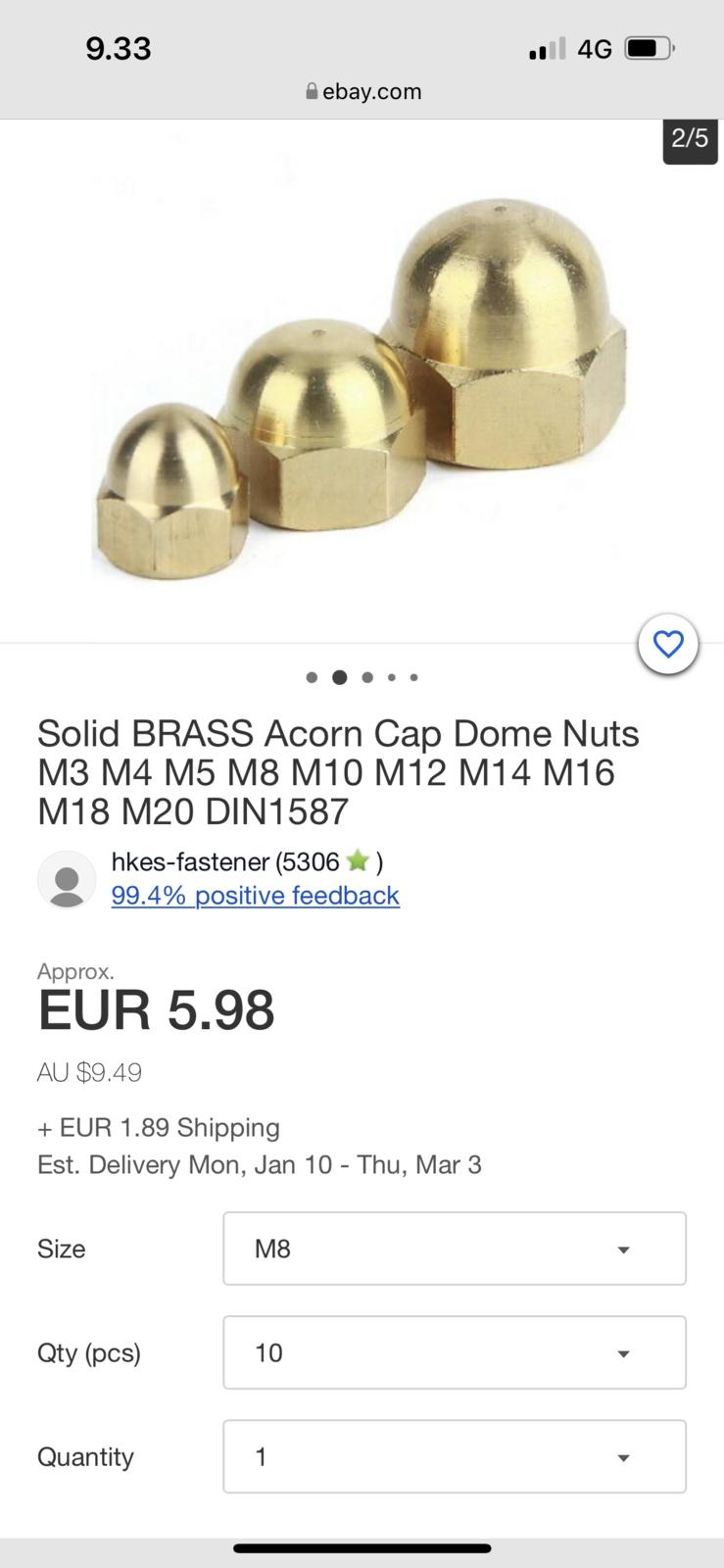The height and width of the screenshot is (1568, 724).
Task: View seller hkes-fastener's profile
Action: tap(189, 862)
